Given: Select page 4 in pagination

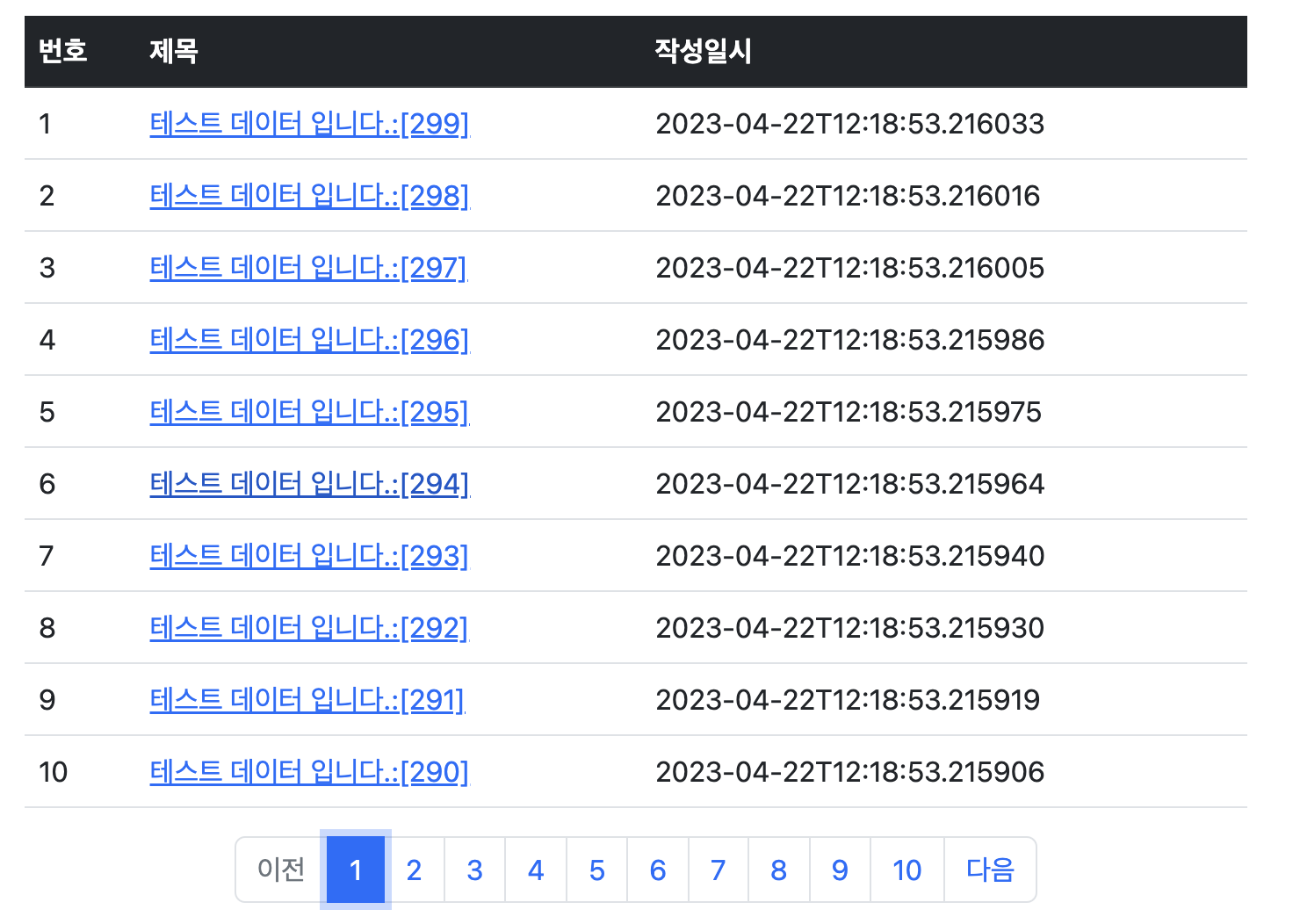Looking at the screenshot, I should [536, 870].
